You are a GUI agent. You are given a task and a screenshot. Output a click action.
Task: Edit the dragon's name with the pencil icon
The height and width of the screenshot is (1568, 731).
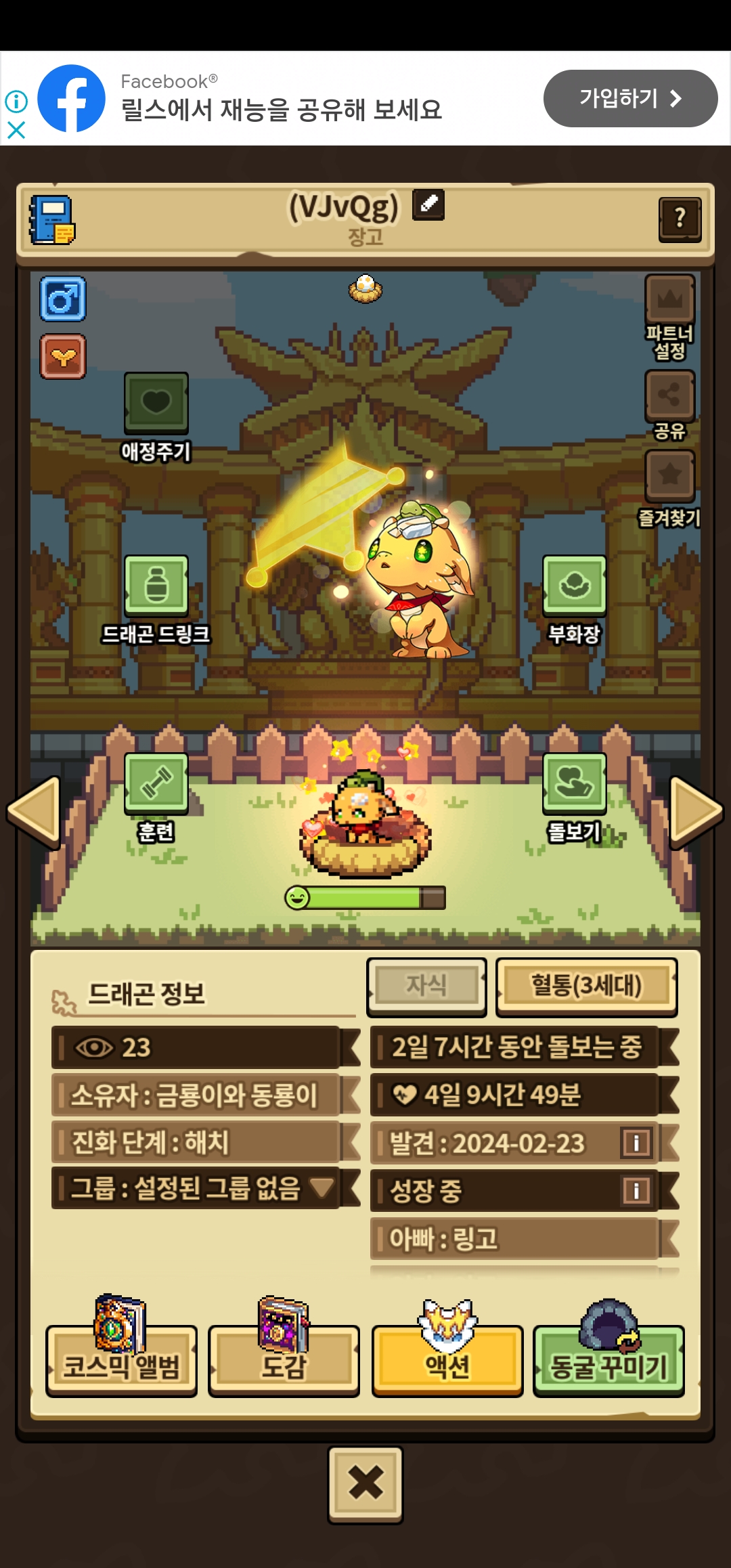click(429, 204)
